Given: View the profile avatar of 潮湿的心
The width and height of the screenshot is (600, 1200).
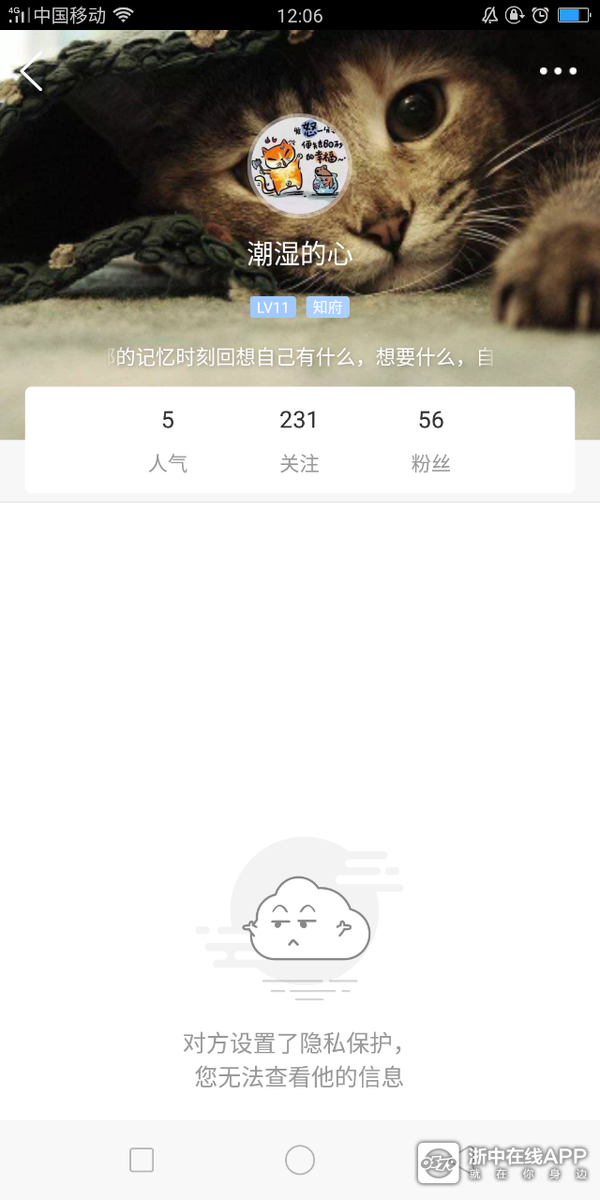Looking at the screenshot, I should pos(299,167).
